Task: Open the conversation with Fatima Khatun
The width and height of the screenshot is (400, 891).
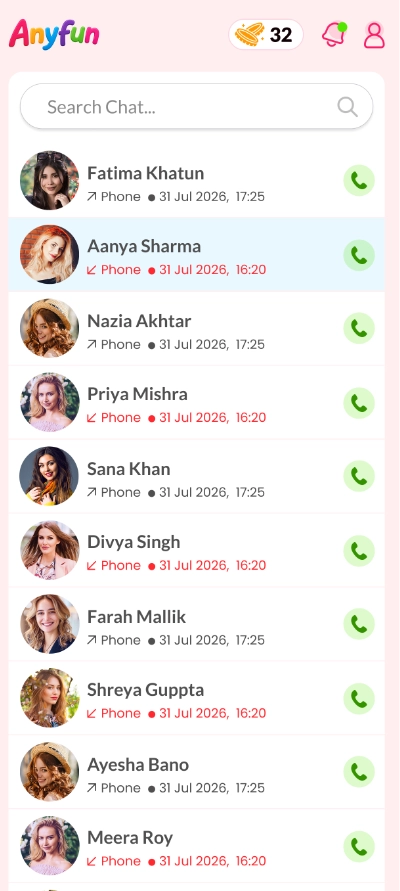Action: (x=197, y=181)
